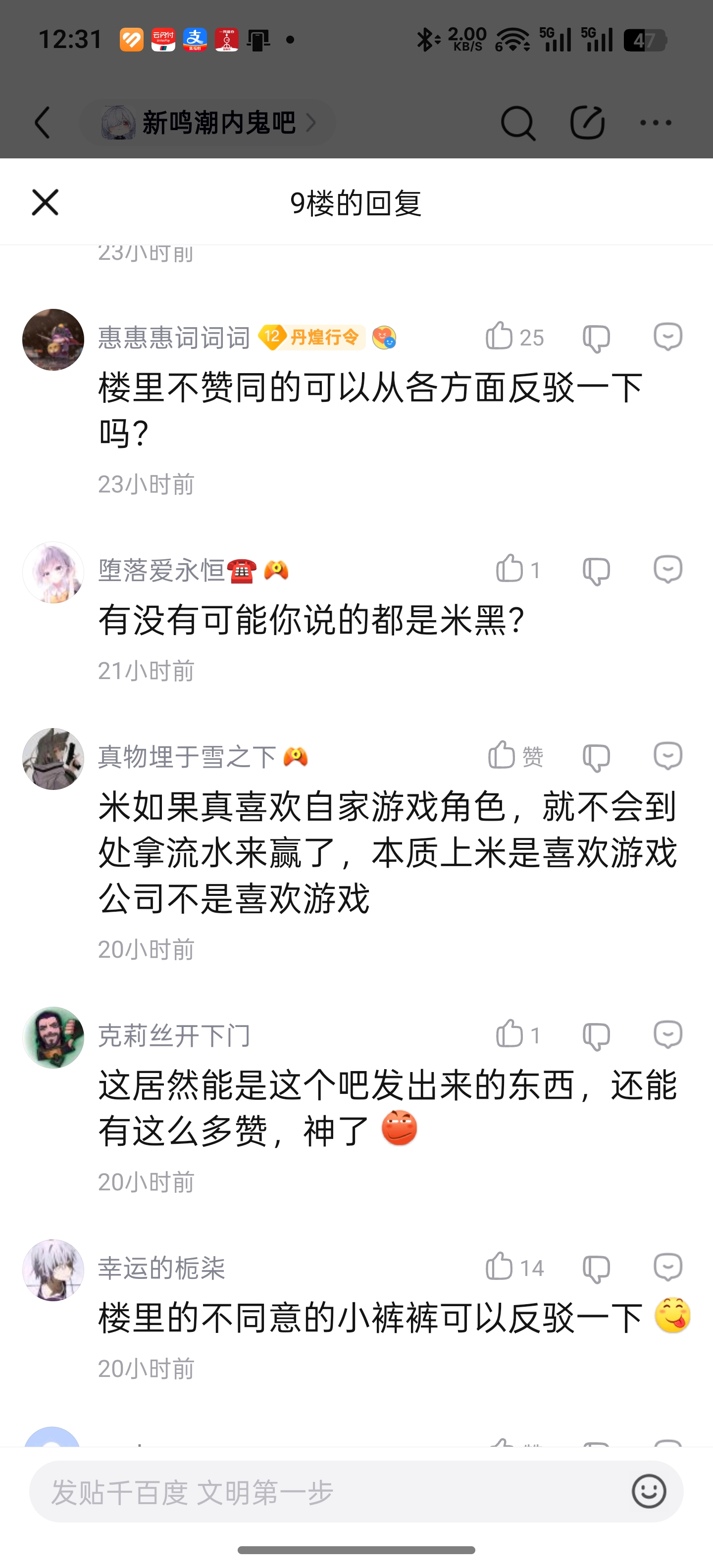Open 堕落爱永恒's avatar
The image size is (713, 1568).
pyautogui.click(x=53, y=572)
